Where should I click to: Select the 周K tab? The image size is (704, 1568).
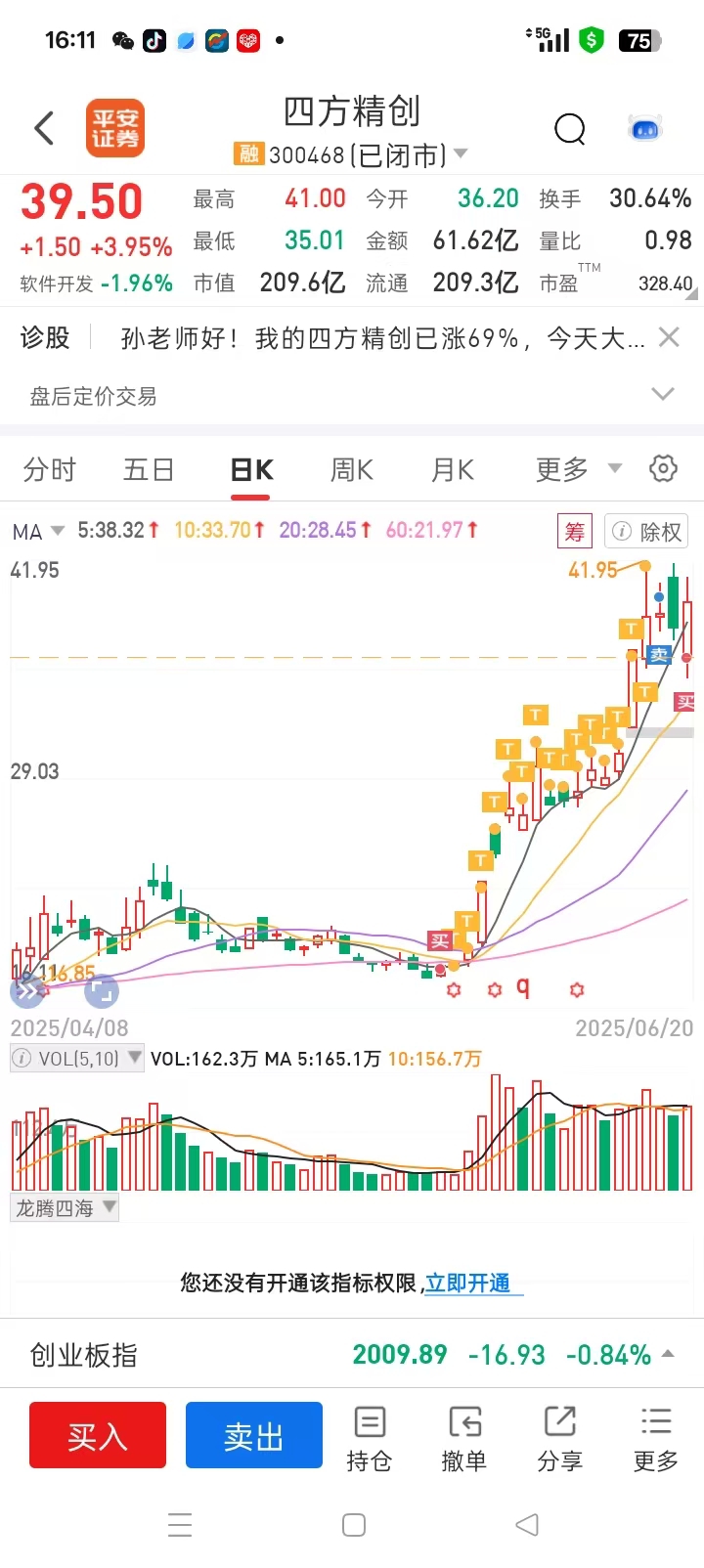(352, 470)
